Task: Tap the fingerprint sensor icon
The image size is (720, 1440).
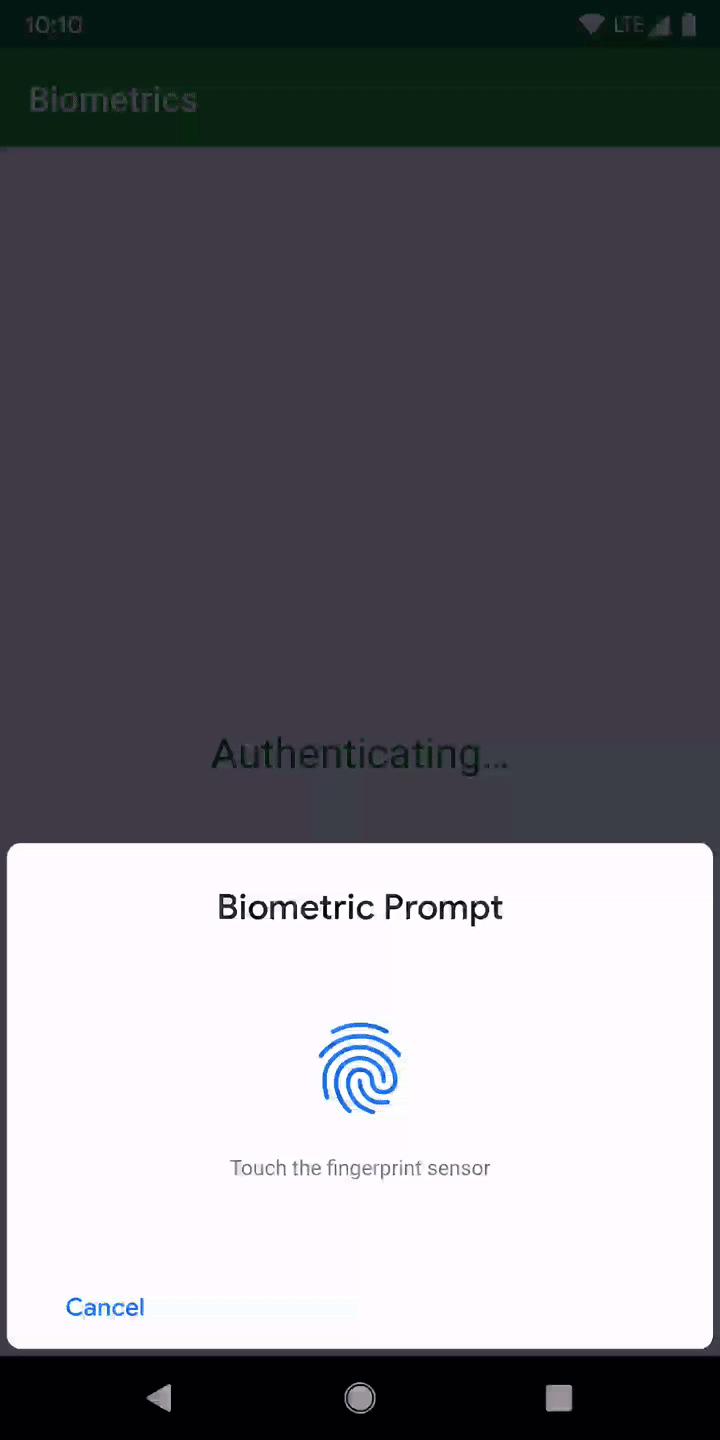Action: 360,1068
